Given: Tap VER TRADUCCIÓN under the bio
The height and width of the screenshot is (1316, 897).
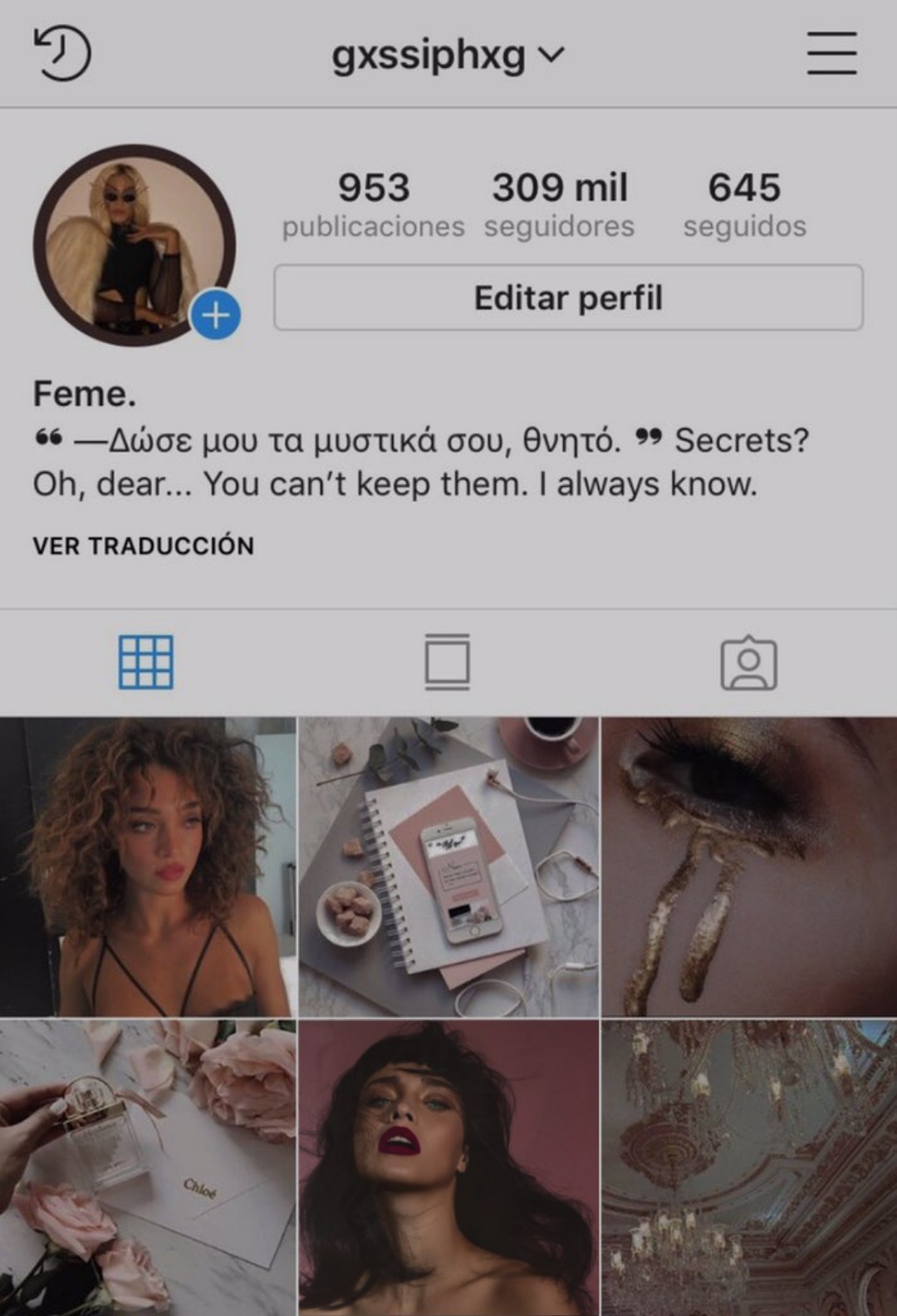Looking at the screenshot, I should tap(144, 546).
